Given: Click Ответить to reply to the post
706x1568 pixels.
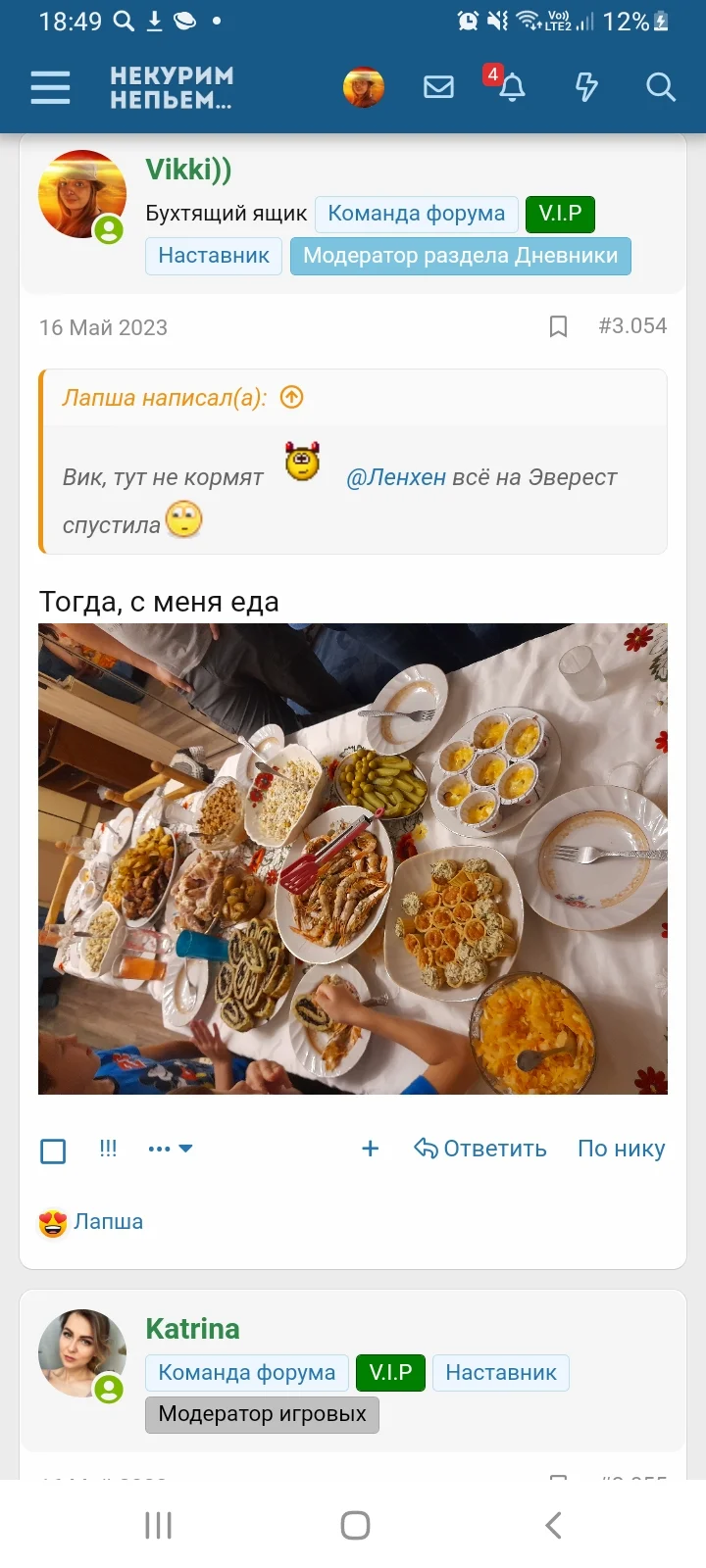Looking at the screenshot, I should click(493, 1148).
